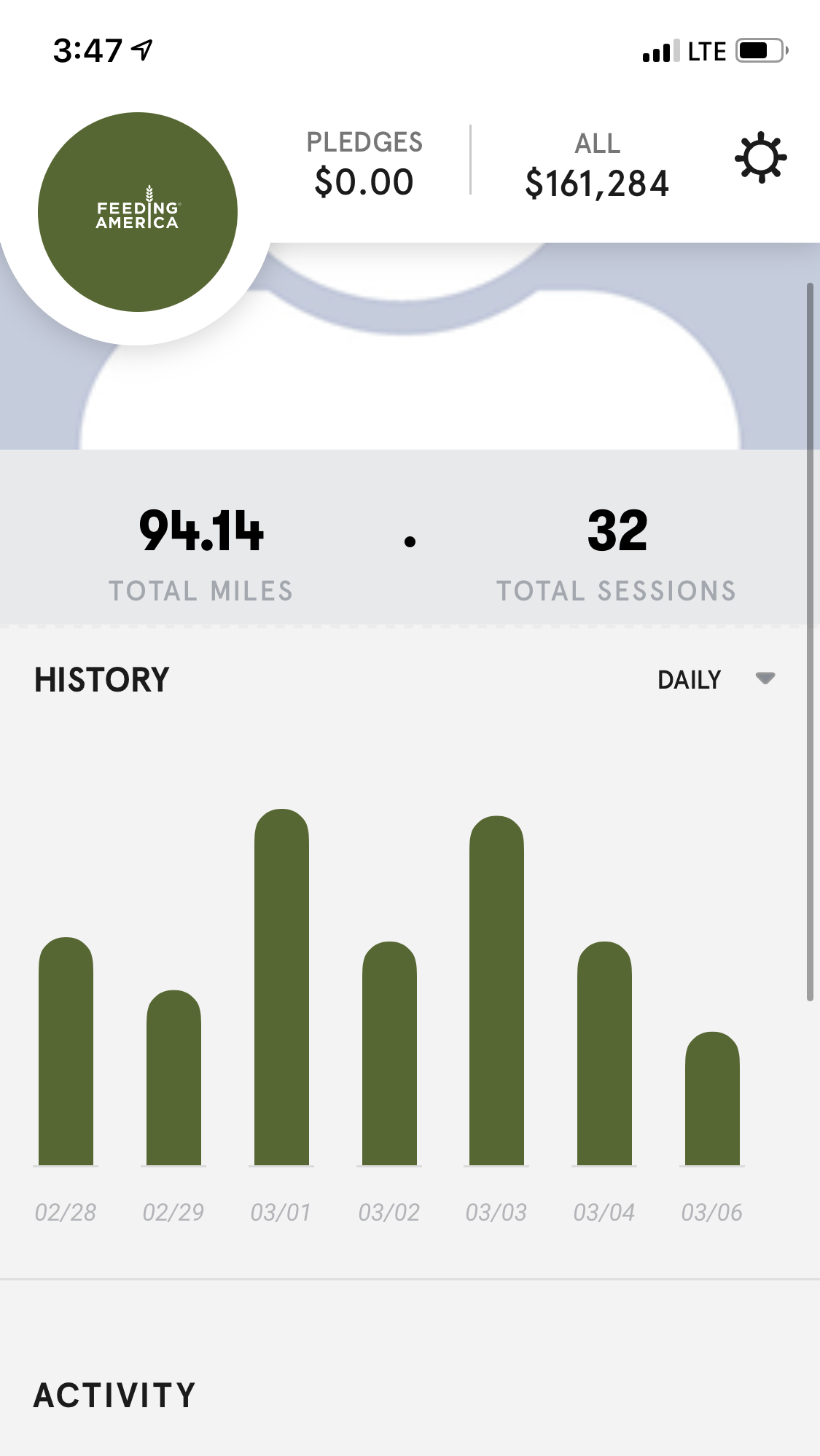Viewport: 820px width, 1456px height.
Task: Select the 03/01 history bar
Action: (x=281, y=987)
